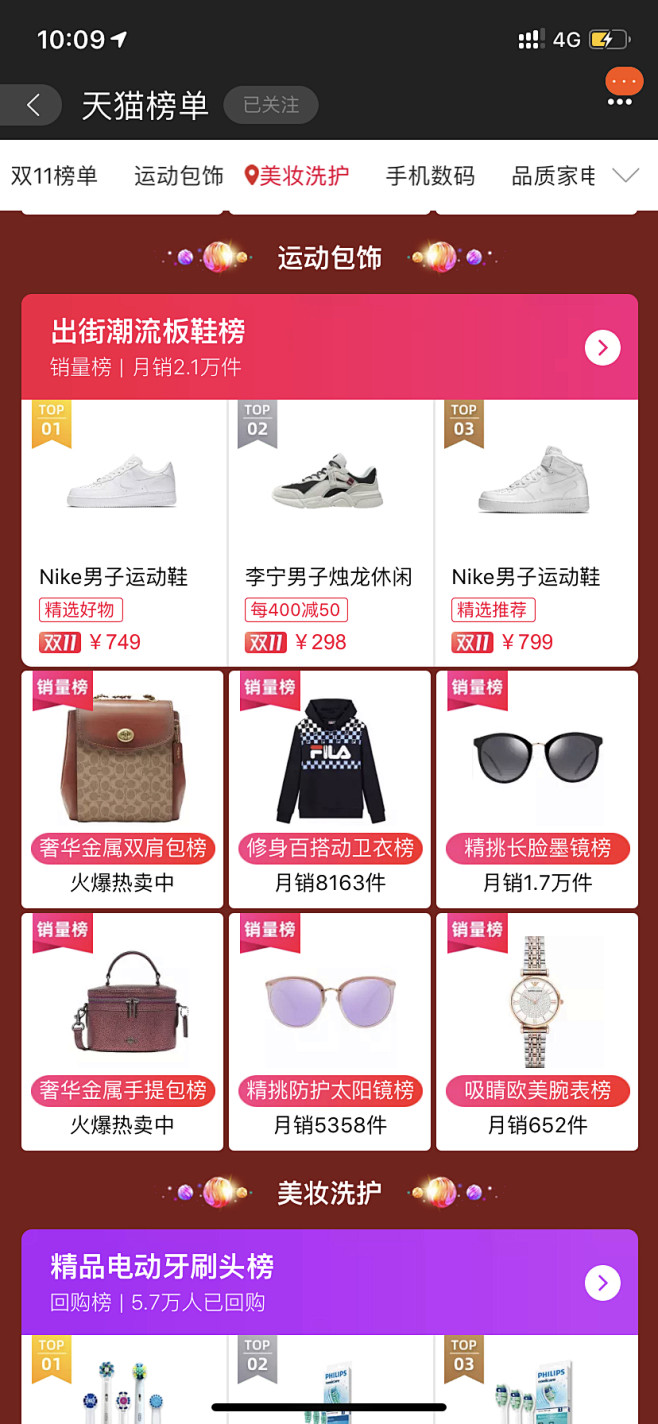
Task: Open the TOP 03 Nike shoe priced ¥799
Action: click(536, 532)
